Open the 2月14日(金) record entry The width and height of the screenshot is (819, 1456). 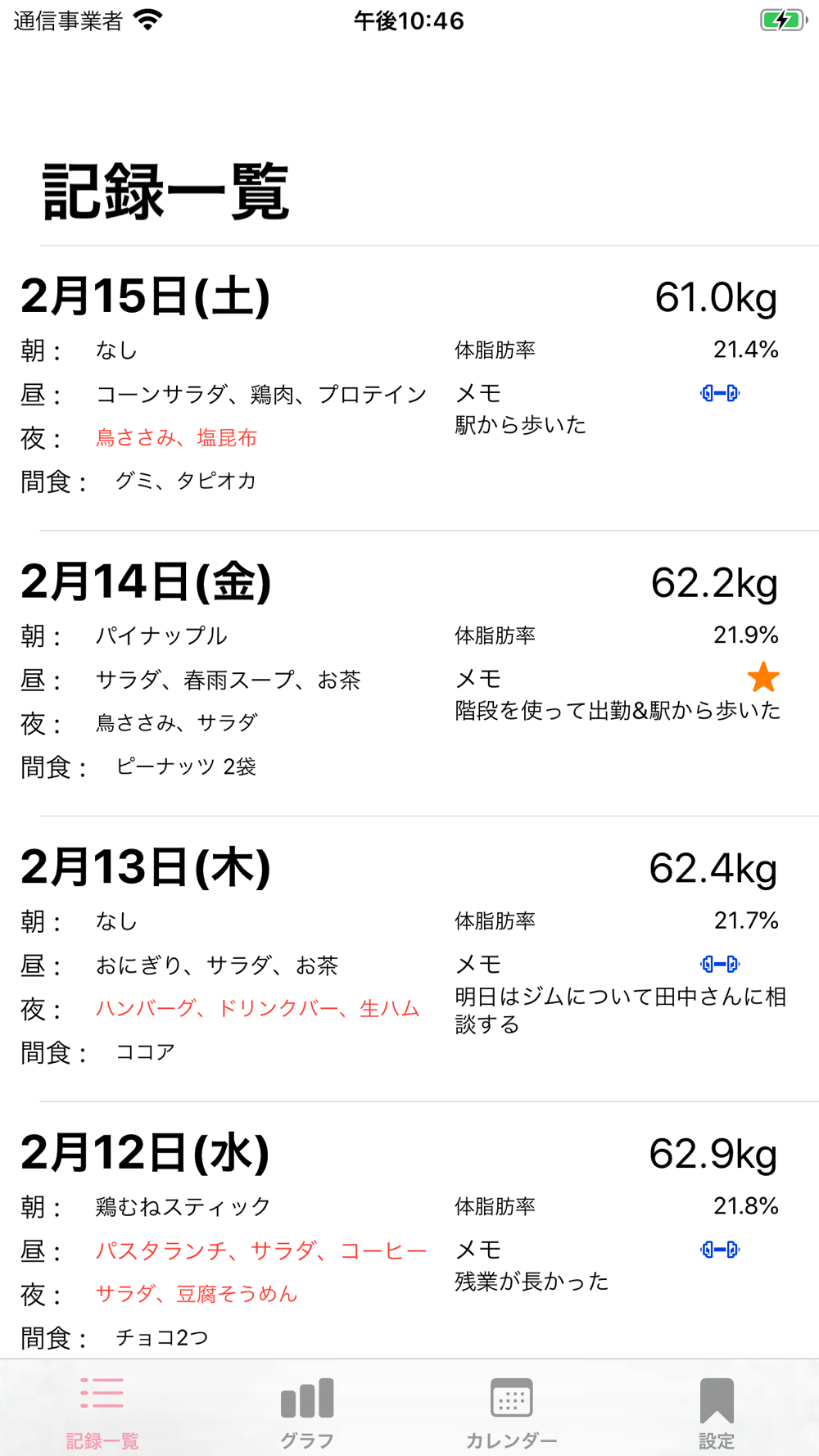409,673
